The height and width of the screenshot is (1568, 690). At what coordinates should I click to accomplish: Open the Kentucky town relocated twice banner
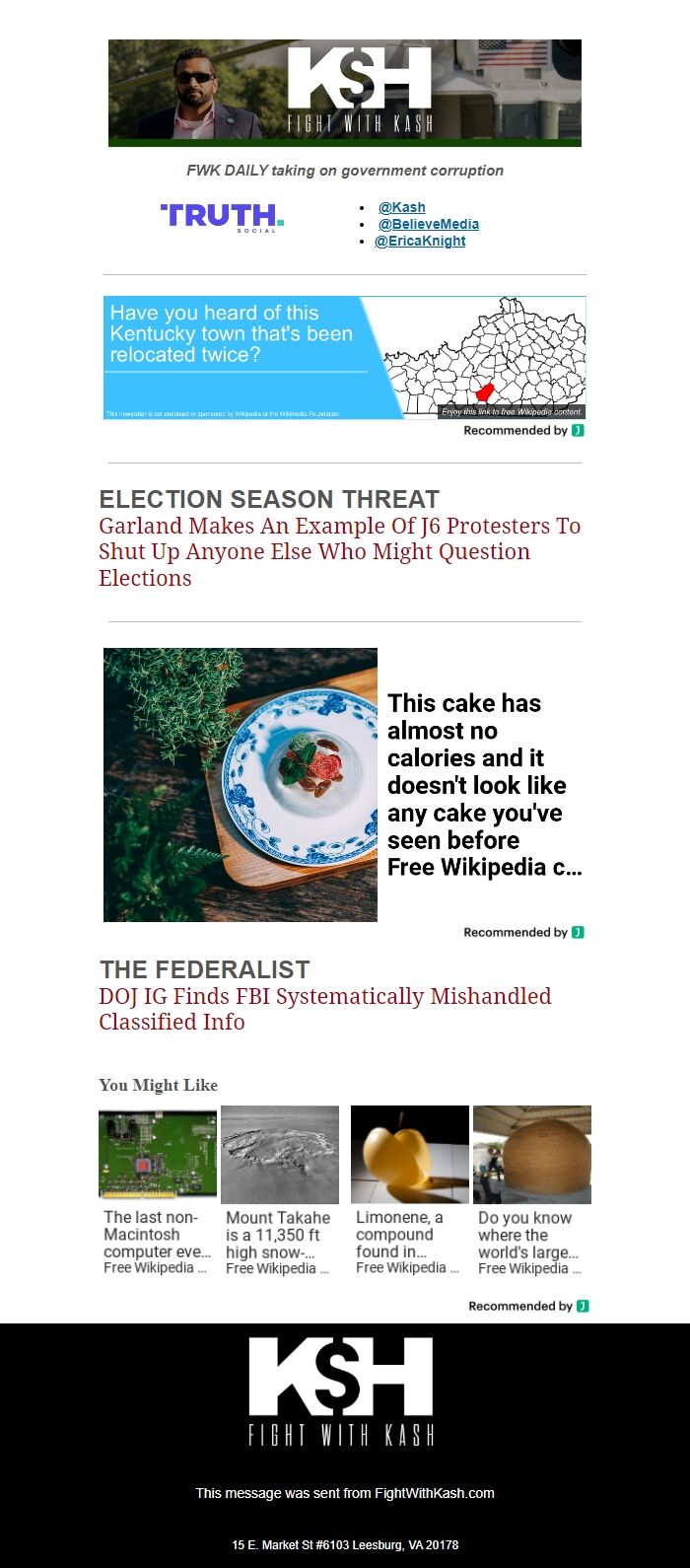click(344, 358)
